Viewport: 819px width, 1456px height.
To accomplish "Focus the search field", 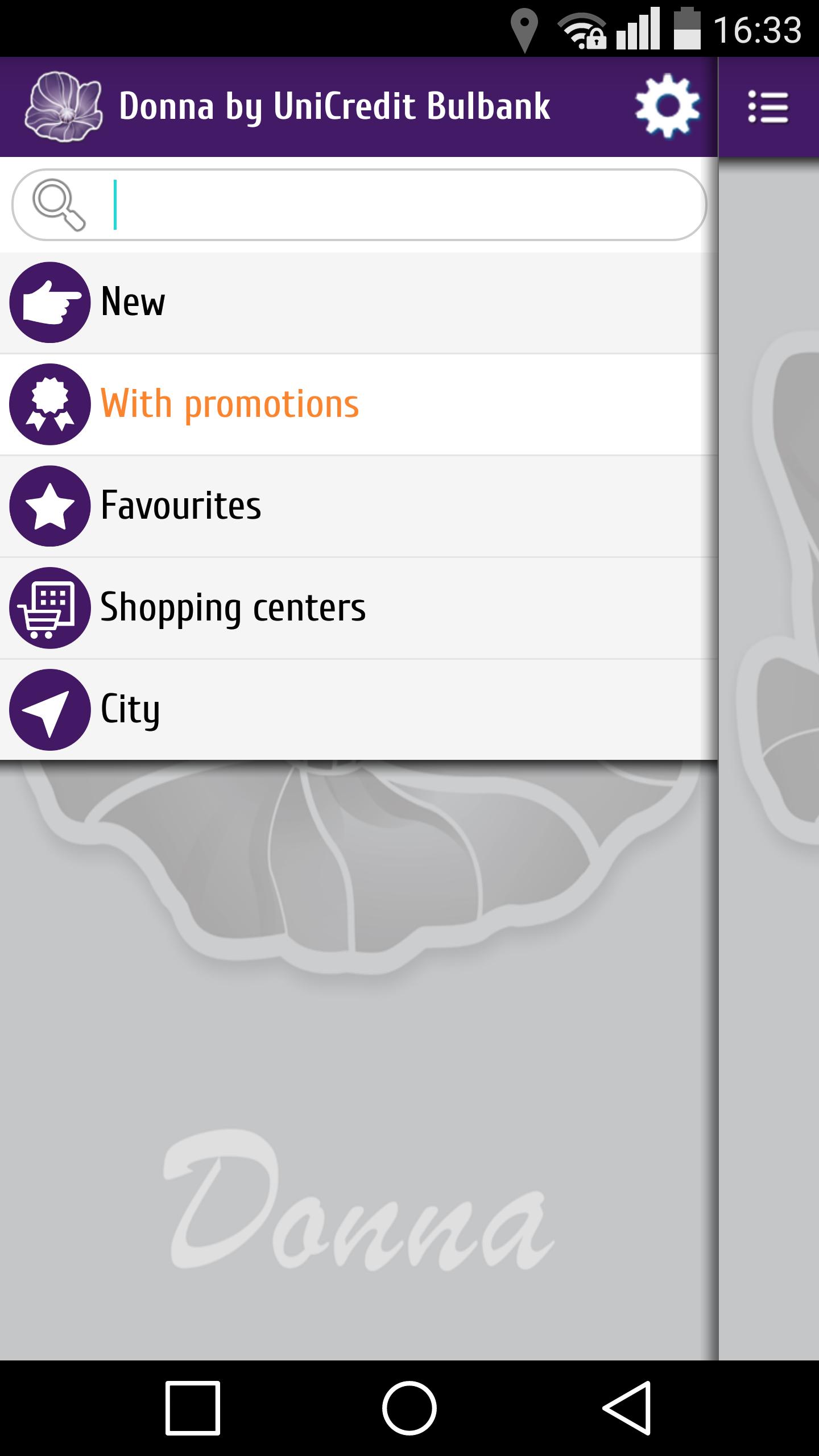I will tap(398, 205).
